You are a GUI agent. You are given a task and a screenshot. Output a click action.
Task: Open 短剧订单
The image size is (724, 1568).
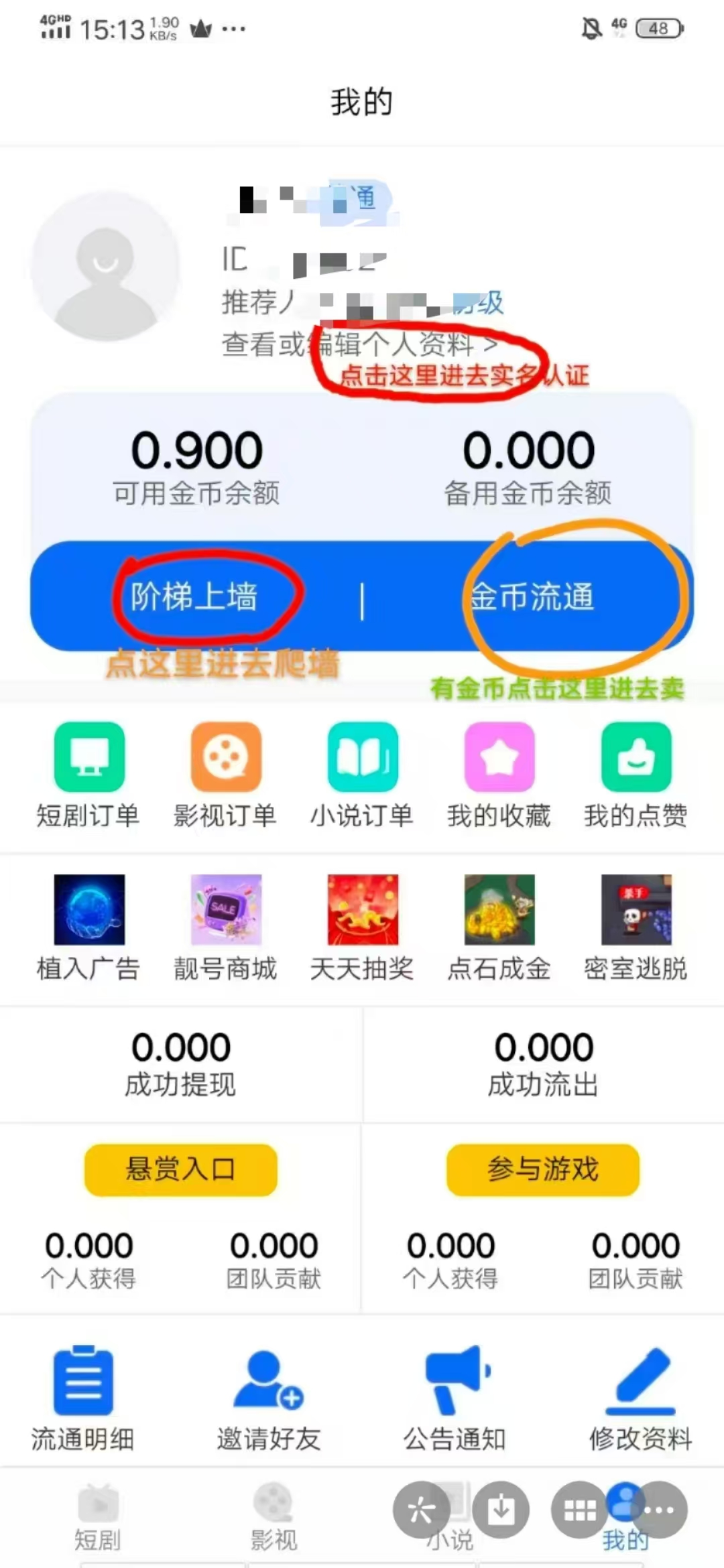[x=88, y=776]
